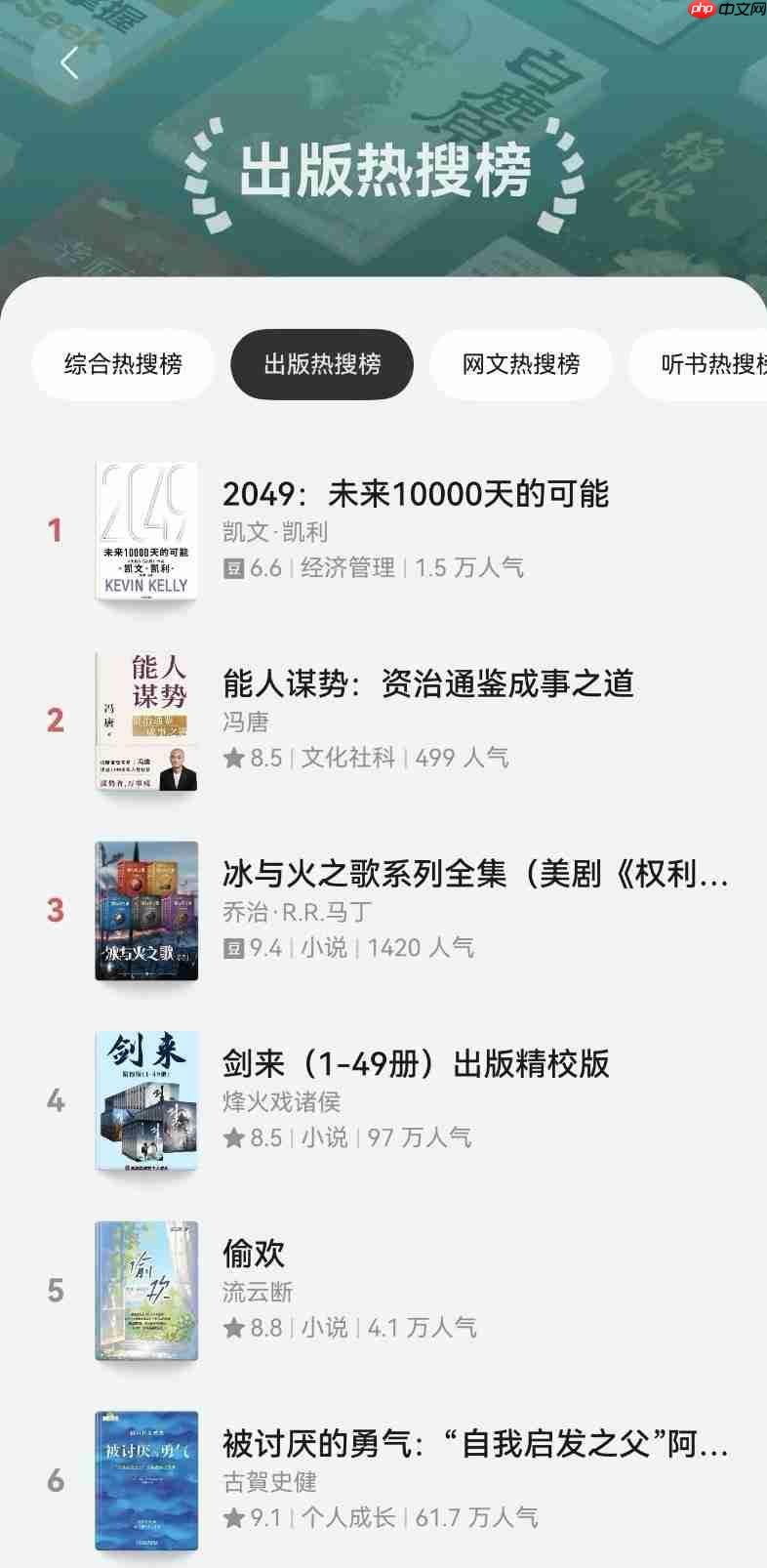Switch to the 网文热搜榜 tab
Viewport: 767px width, 1568px height.
coord(522,363)
